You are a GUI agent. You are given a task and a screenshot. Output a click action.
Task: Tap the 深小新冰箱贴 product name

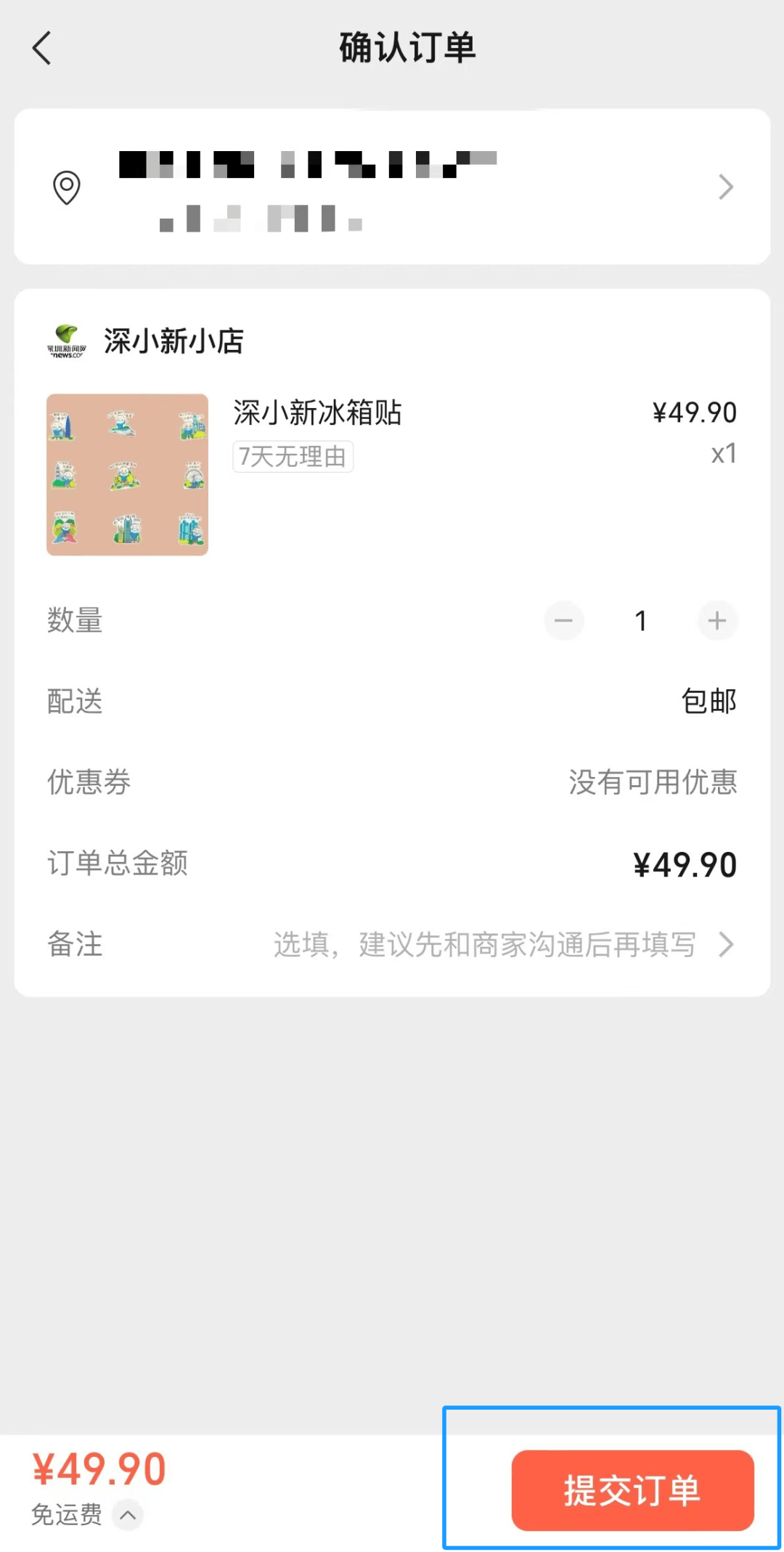click(x=317, y=413)
